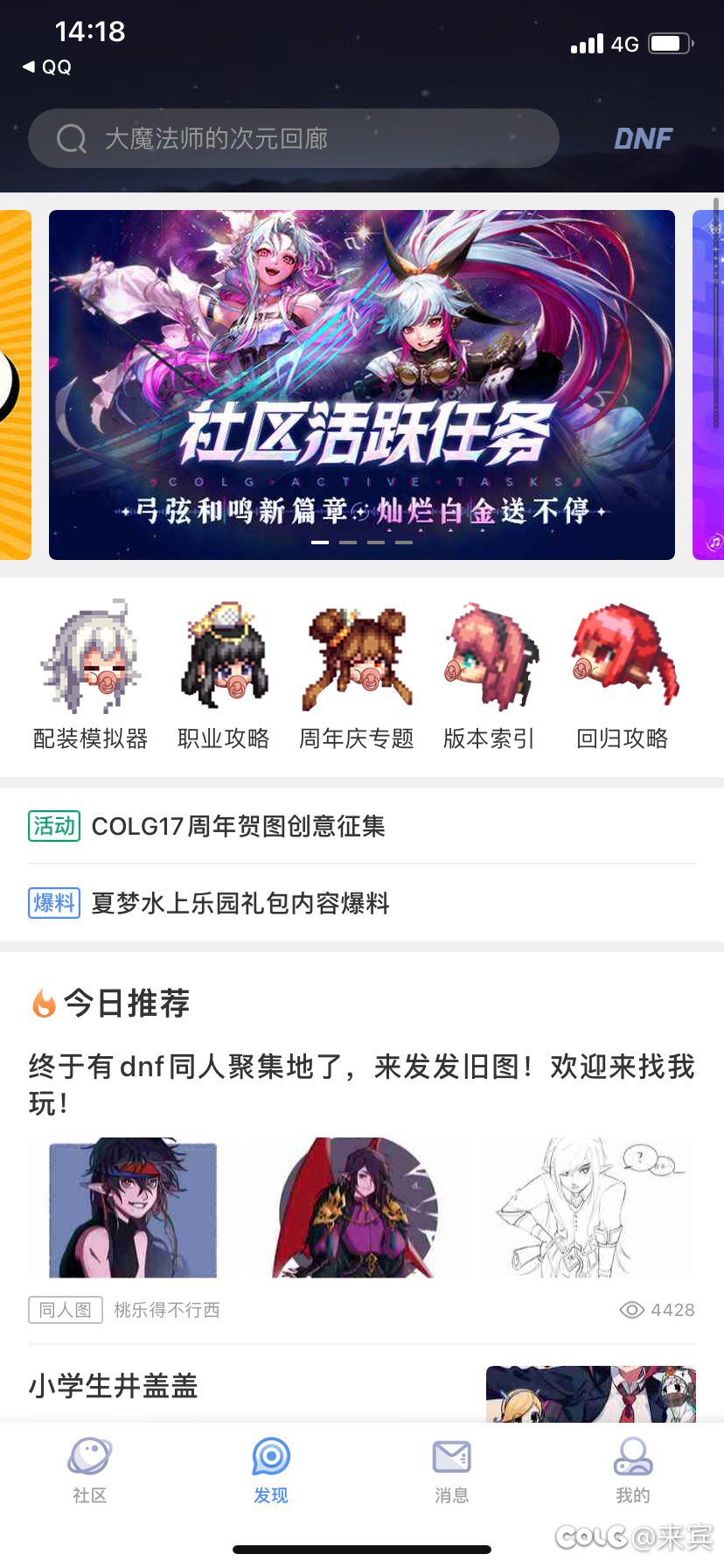
Task: Open the first fan art thumbnail
Action: (133, 1208)
